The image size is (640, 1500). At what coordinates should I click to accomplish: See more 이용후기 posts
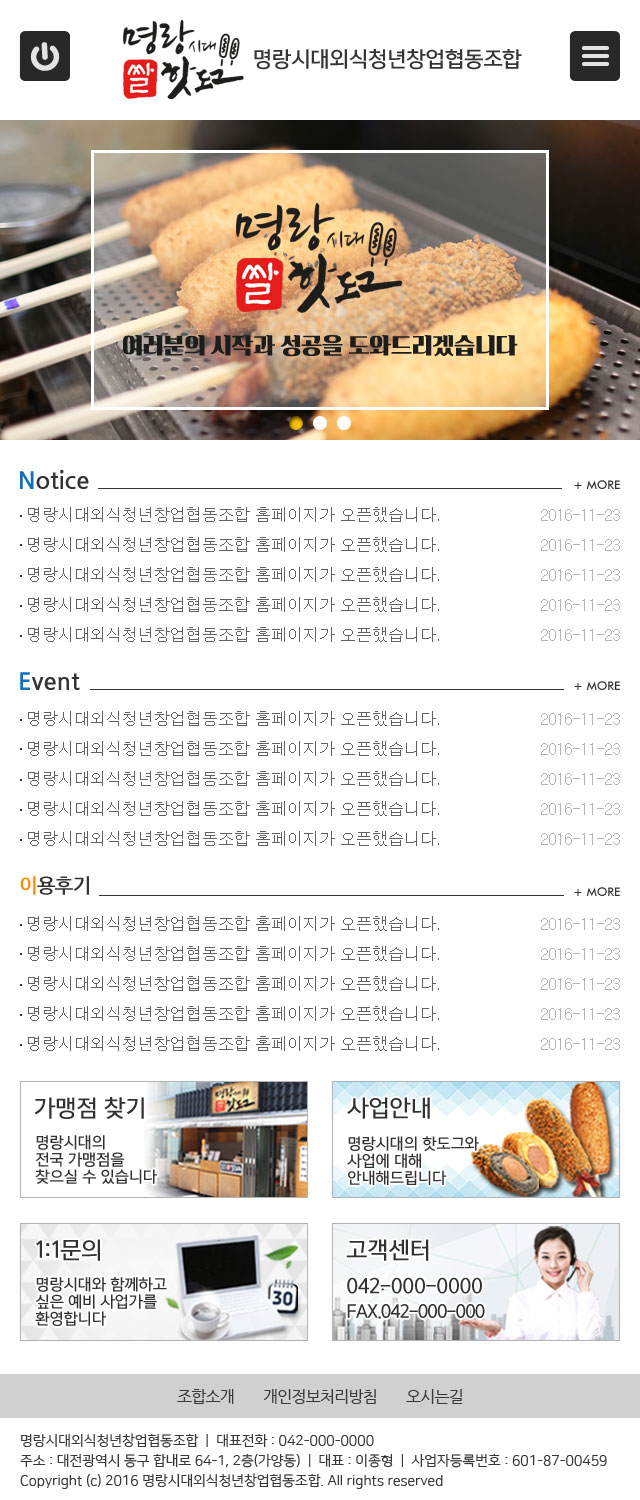[x=597, y=892]
